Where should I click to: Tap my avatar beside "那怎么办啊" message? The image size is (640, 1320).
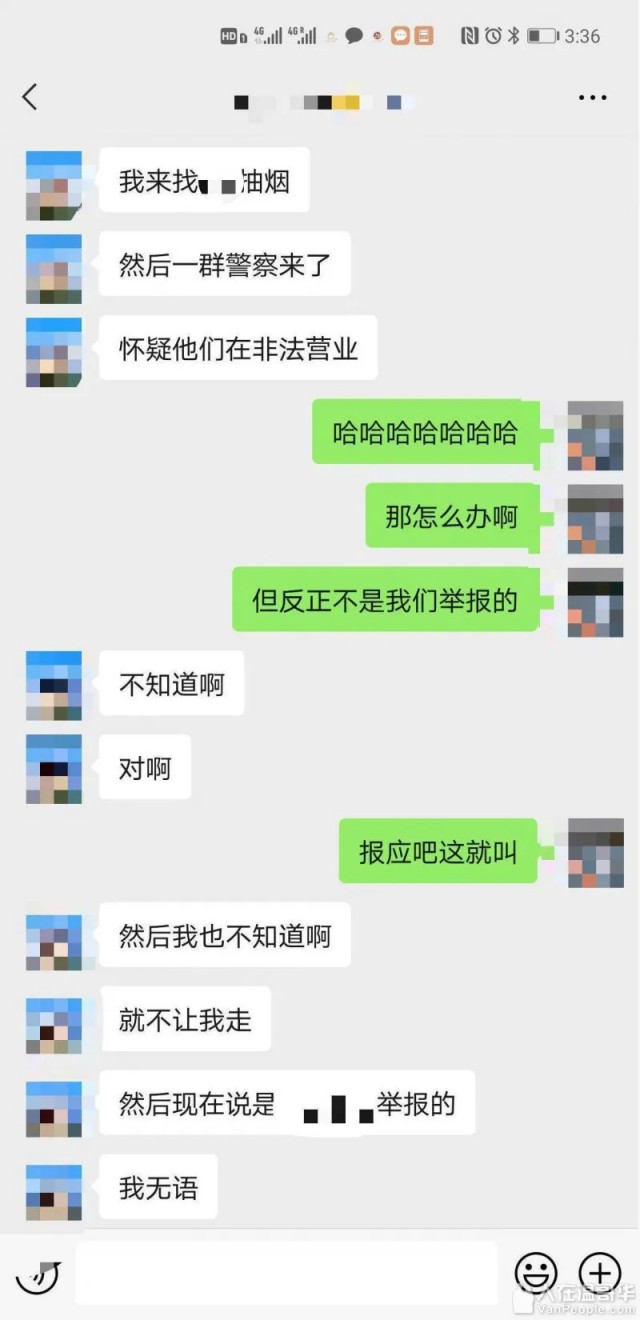(x=595, y=518)
